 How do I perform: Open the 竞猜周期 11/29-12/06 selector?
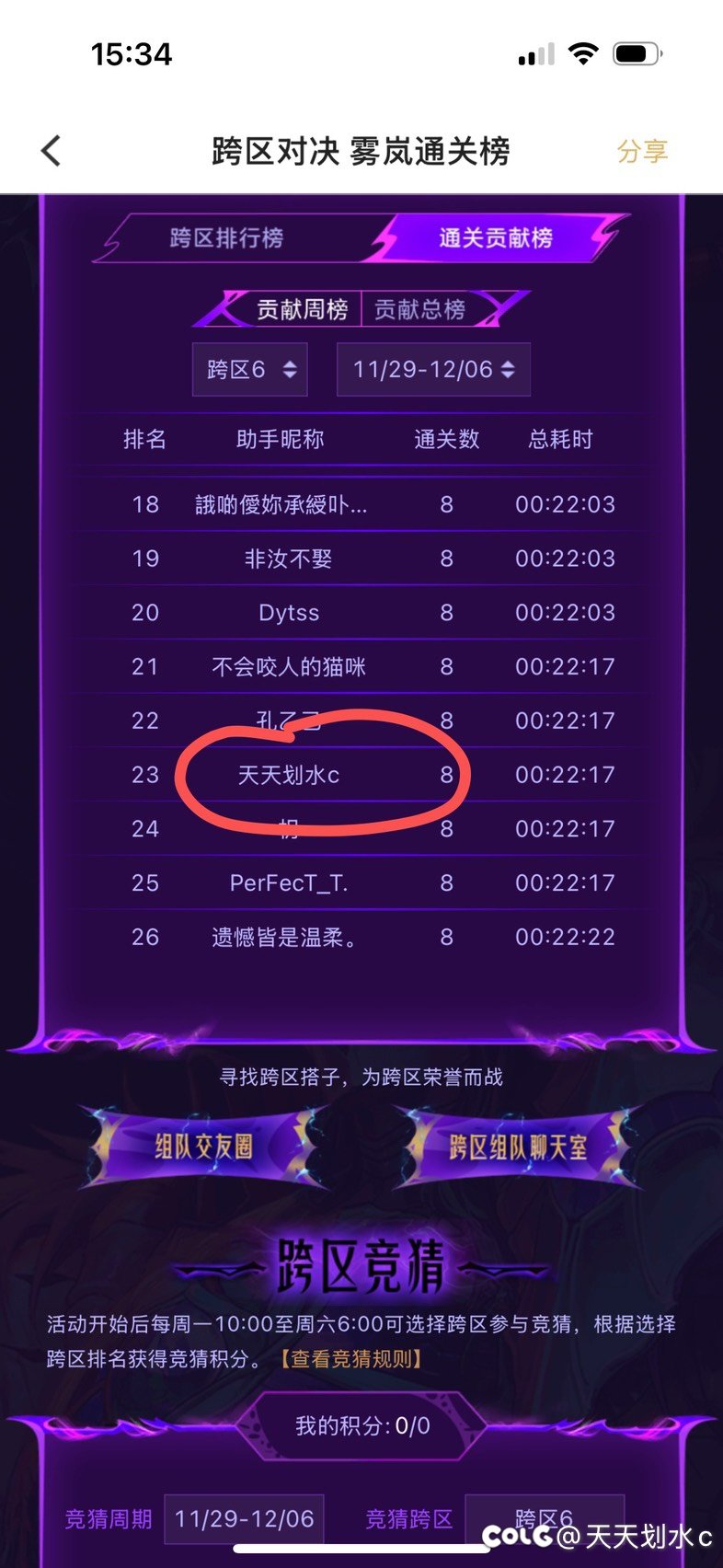[245, 1518]
